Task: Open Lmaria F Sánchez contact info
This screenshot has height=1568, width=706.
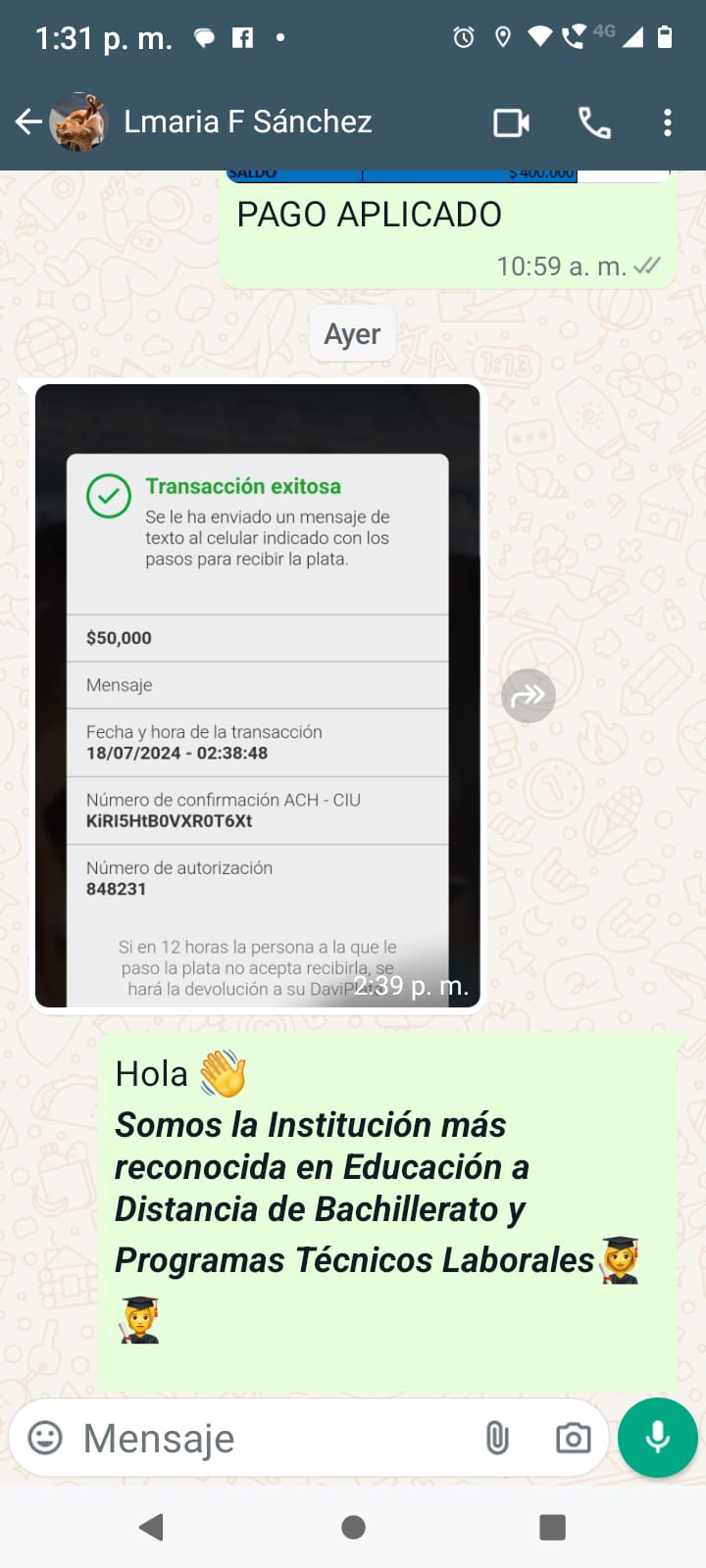Action: (247, 122)
